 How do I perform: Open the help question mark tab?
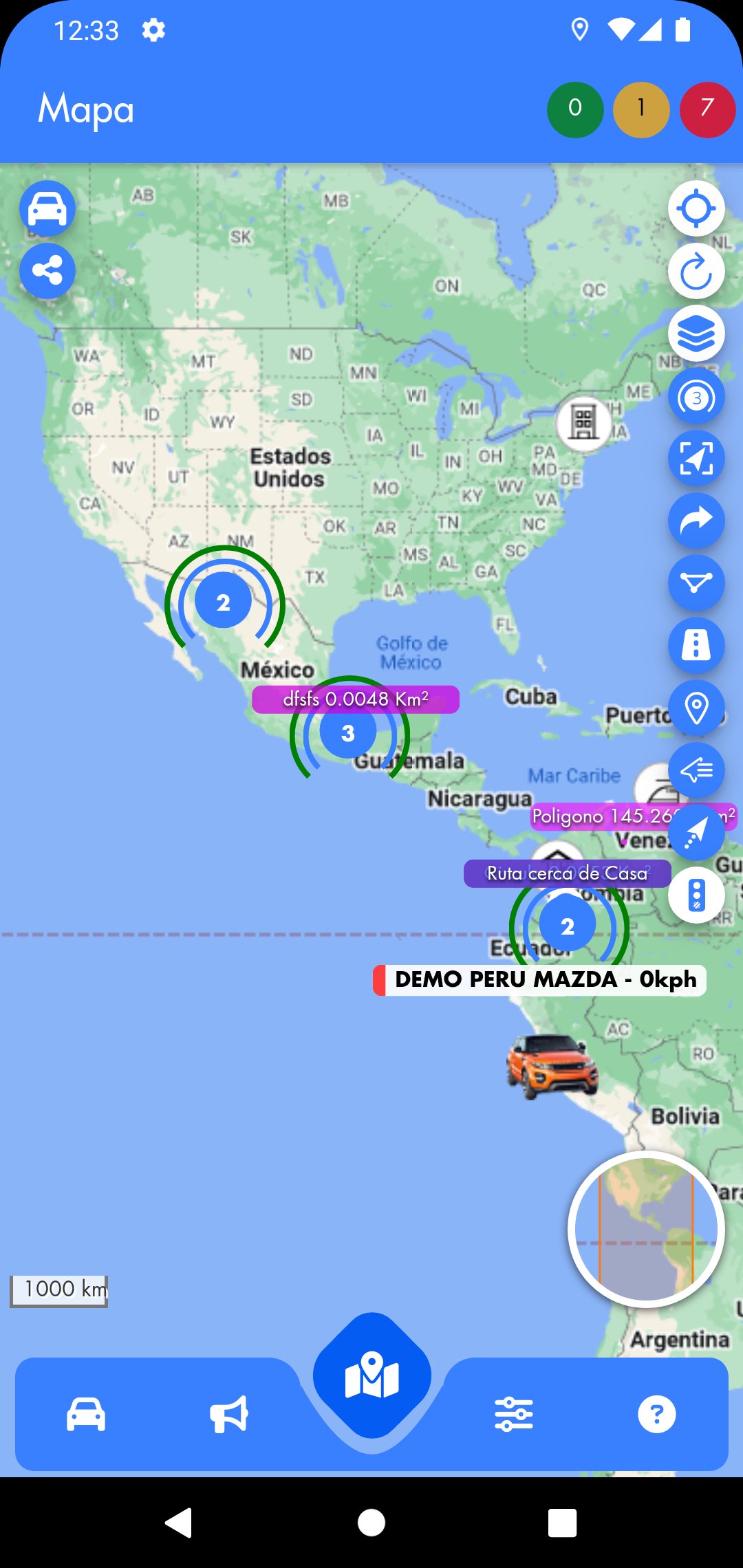656,1415
